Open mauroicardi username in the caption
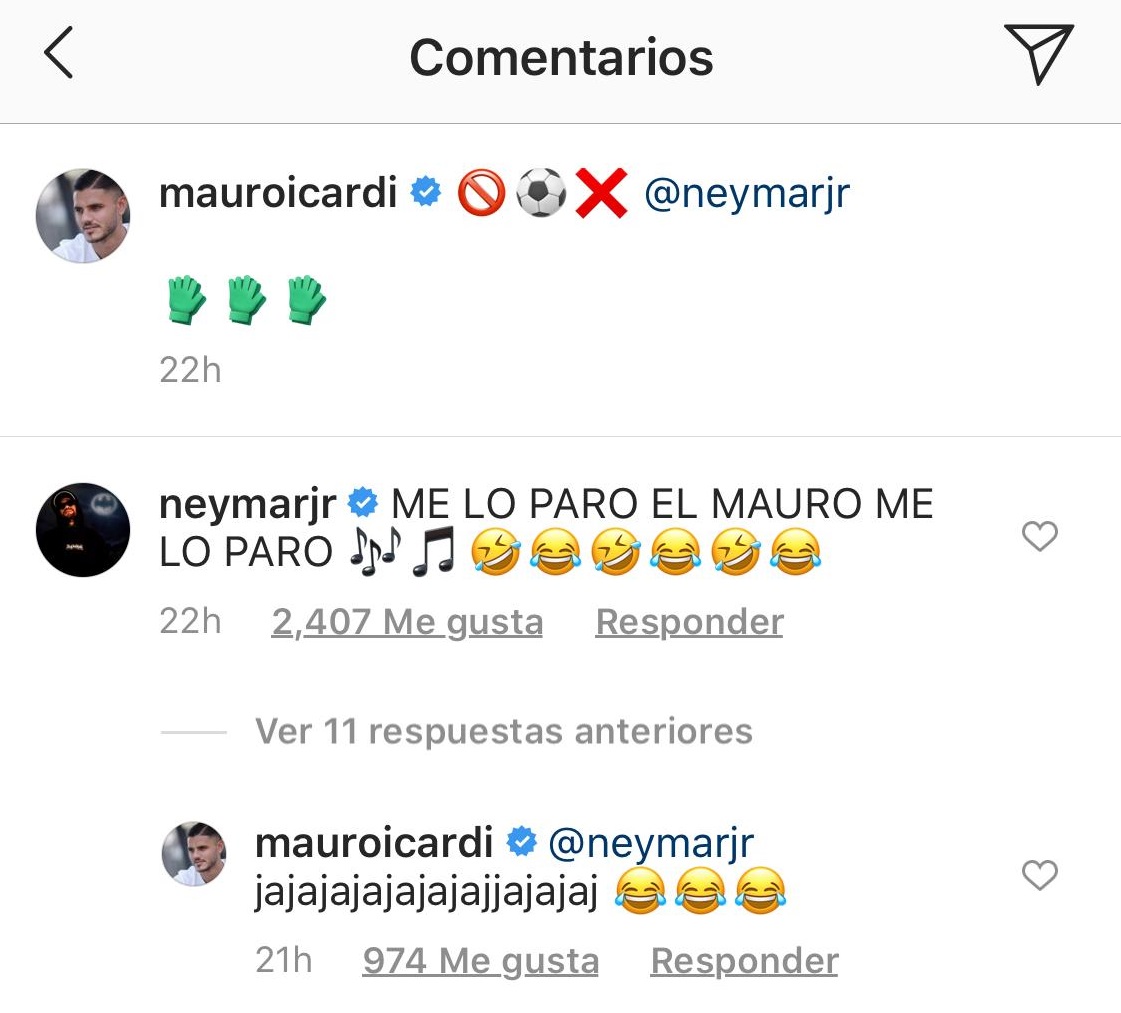This screenshot has height=1013, width=1121. pyautogui.click(x=278, y=192)
